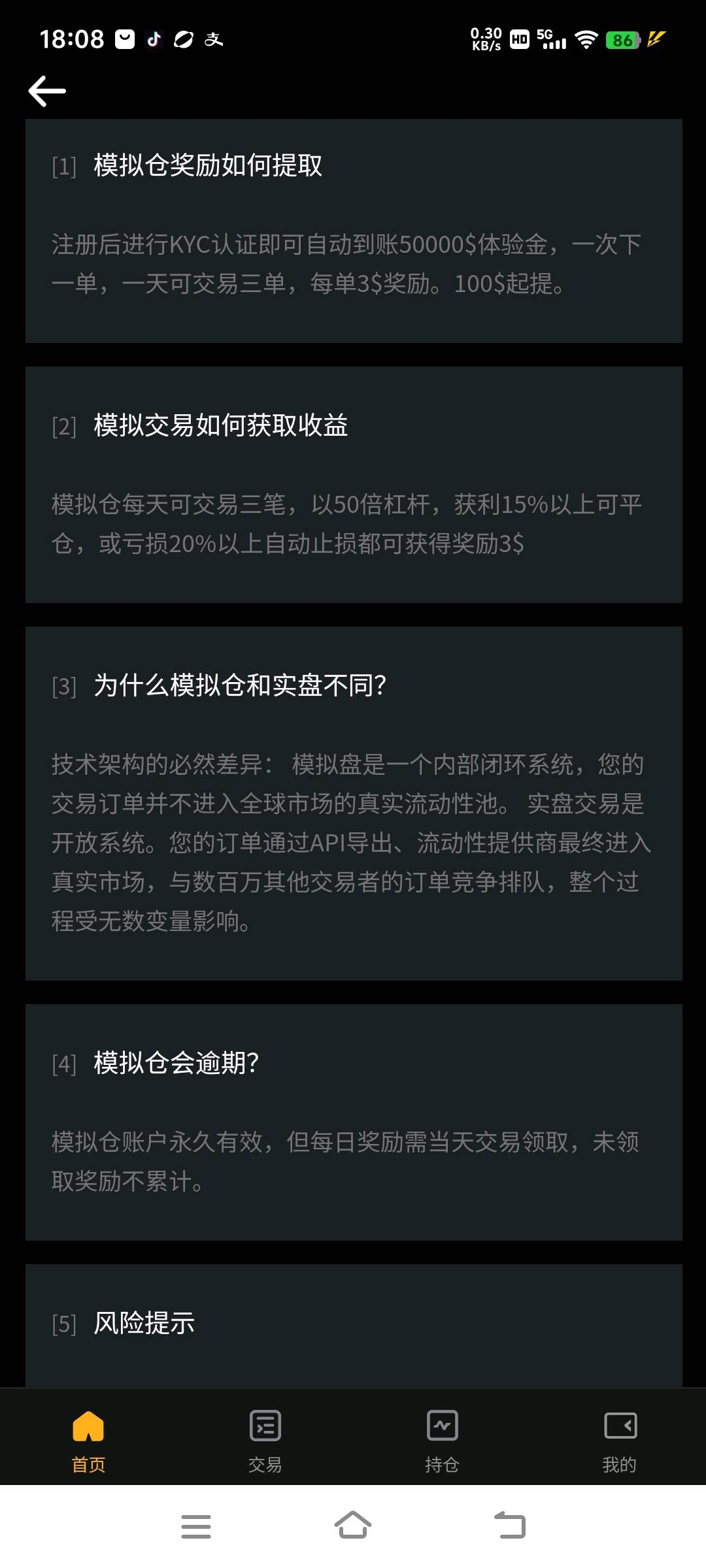This screenshot has height=1568, width=706.
Task: Switch to the 持仓 tab
Action: click(x=442, y=1437)
